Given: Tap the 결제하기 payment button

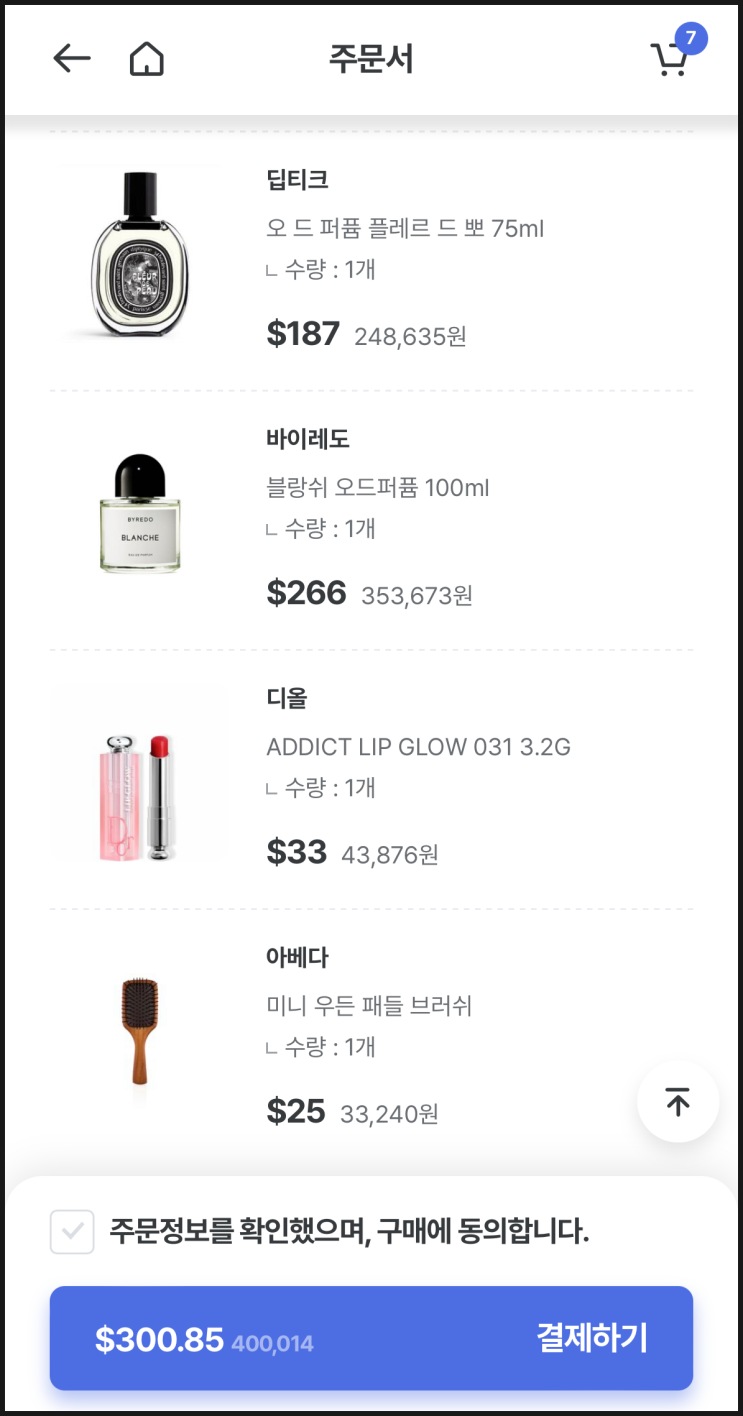Looking at the screenshot, I should [x=371, y=1338].
